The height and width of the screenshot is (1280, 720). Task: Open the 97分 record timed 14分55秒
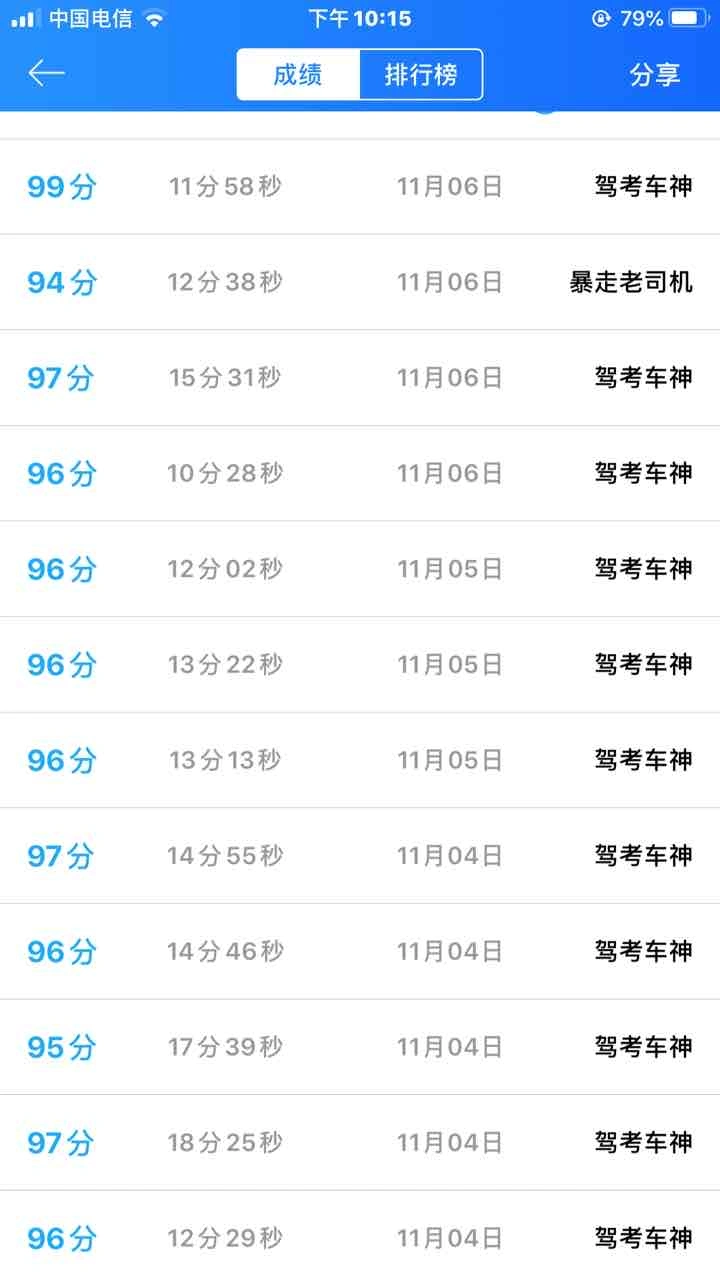(360, 856)
